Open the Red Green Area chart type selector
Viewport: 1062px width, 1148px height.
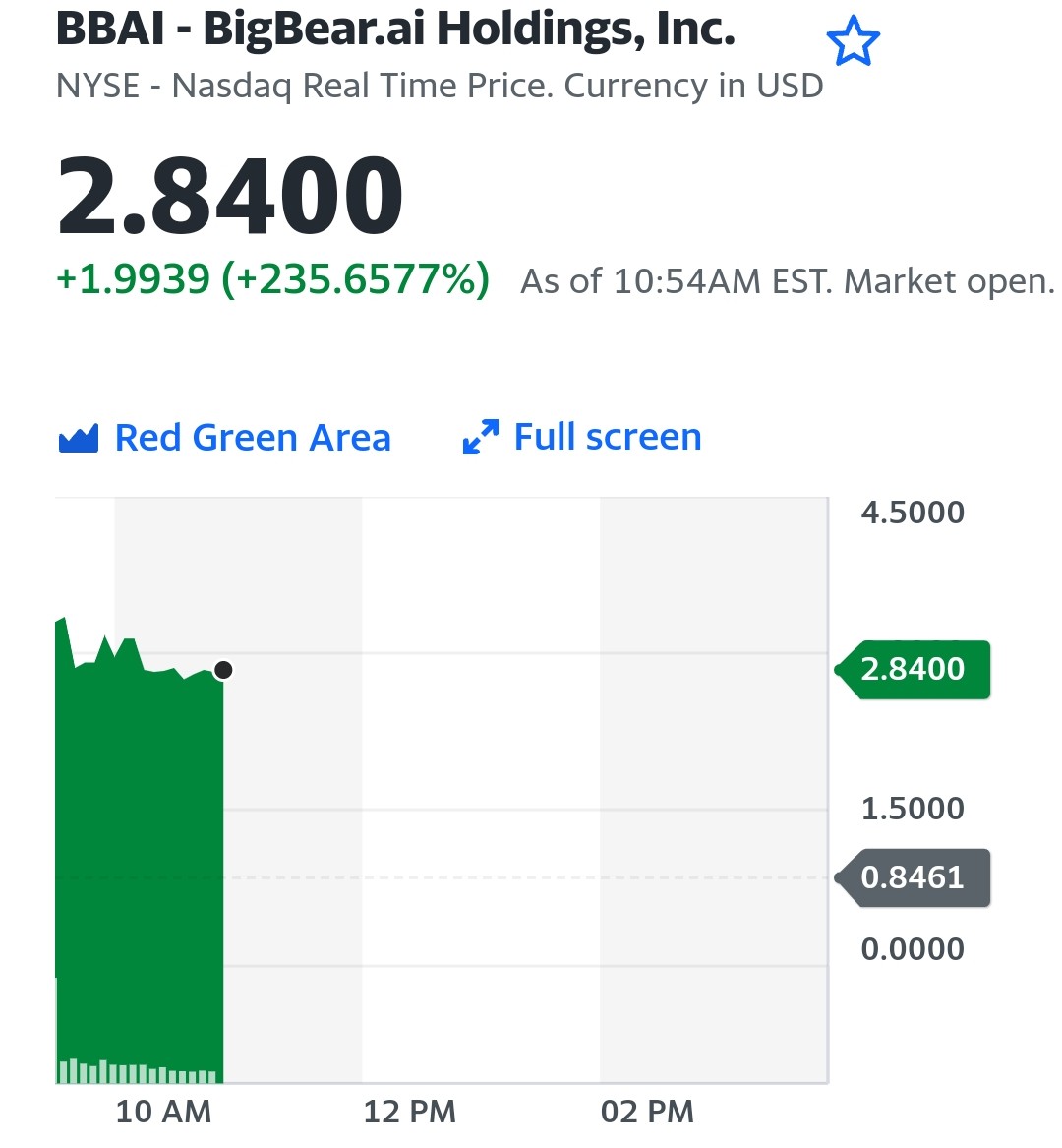tap(225, 438)
